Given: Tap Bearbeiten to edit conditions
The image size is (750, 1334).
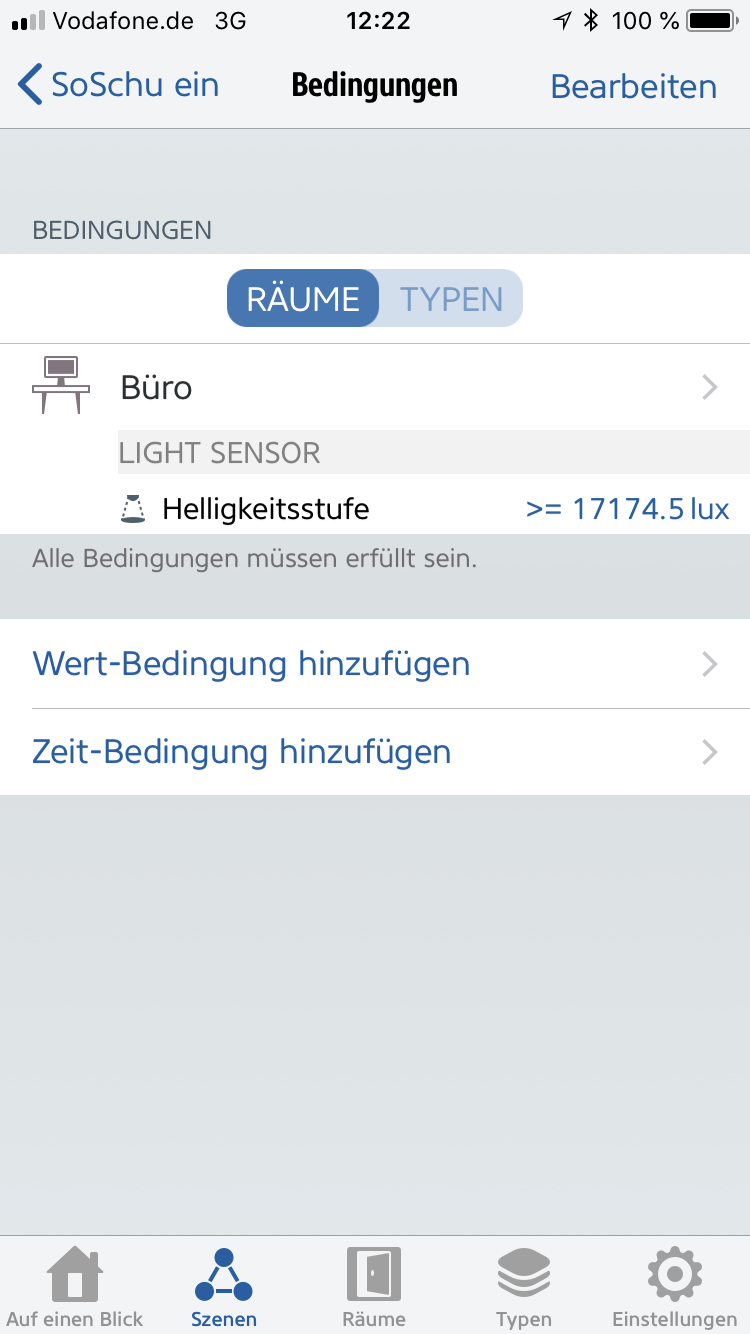Looking at the screenshot, I should click(633, 86).
